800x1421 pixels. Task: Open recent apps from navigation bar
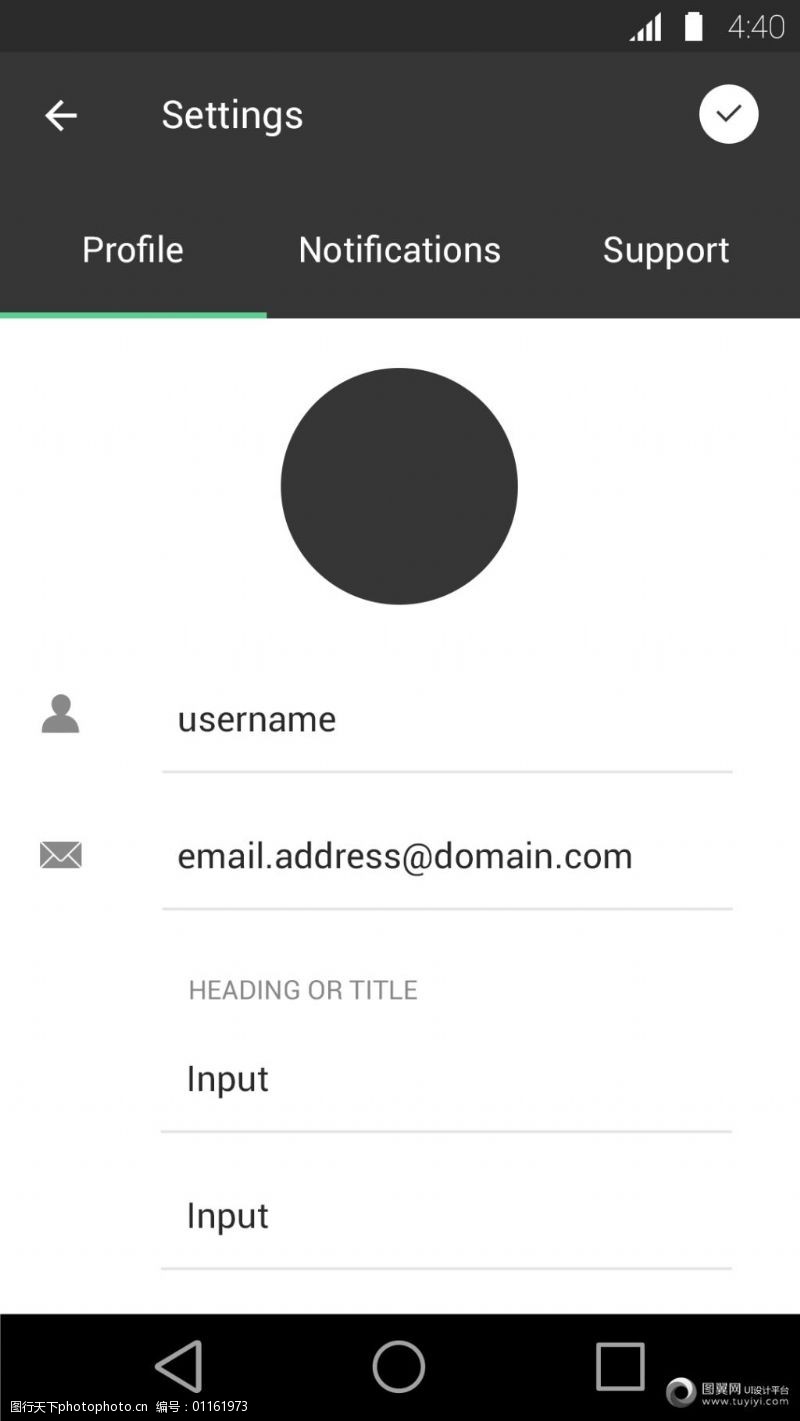pos(620,1366)
